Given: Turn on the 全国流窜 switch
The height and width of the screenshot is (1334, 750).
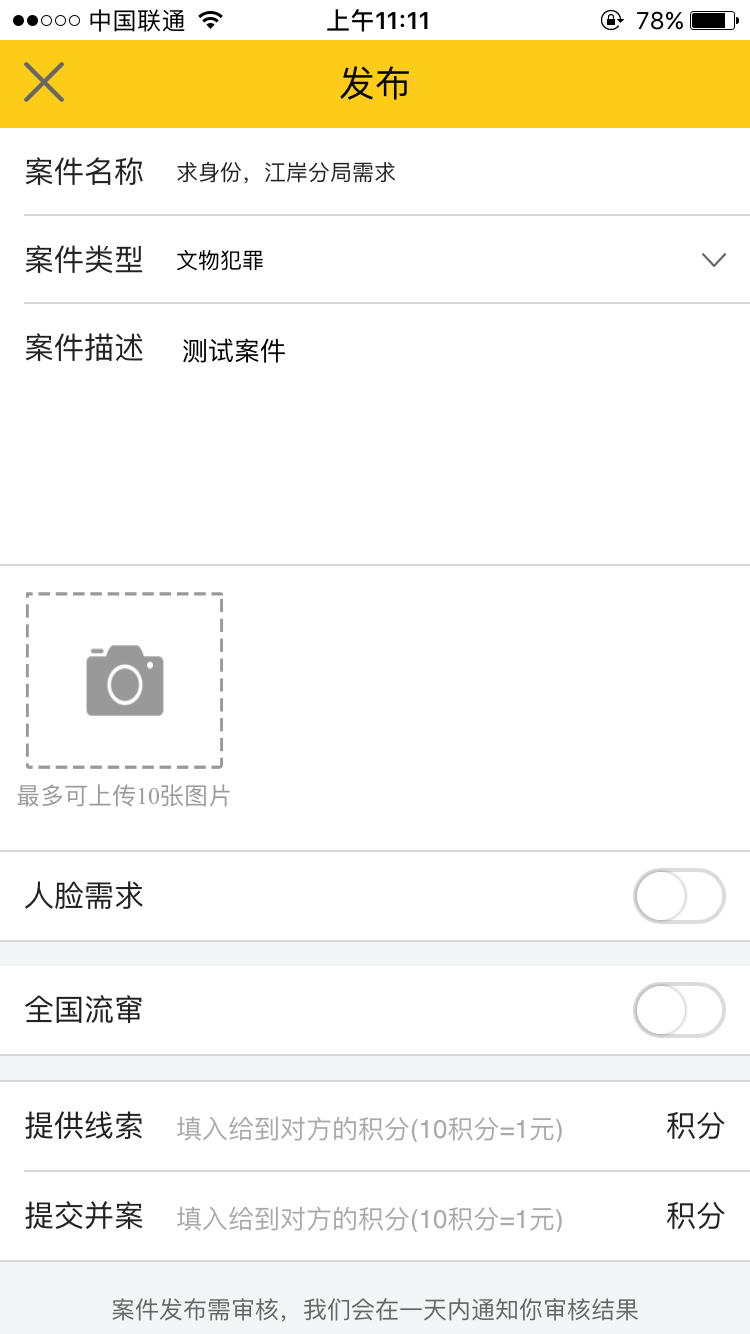Looking at the screenshot, I should pos(679,1010).
